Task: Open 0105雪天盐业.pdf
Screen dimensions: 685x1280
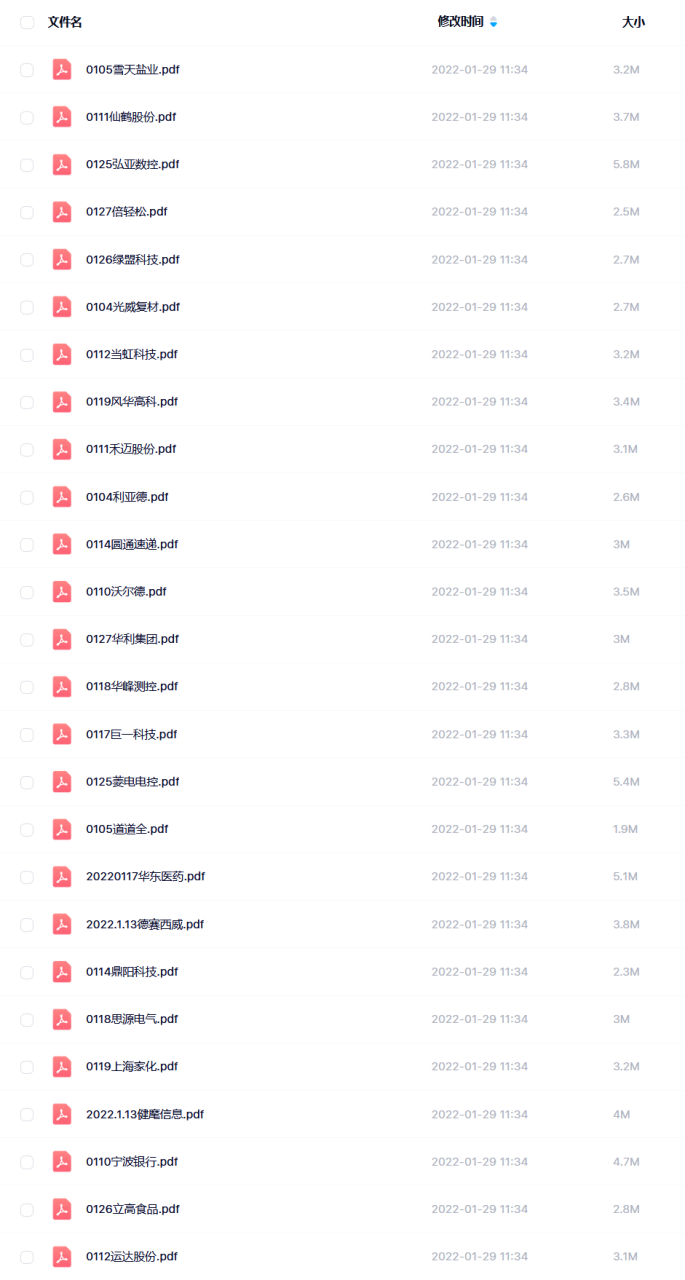Action: [x=132, y=70]
